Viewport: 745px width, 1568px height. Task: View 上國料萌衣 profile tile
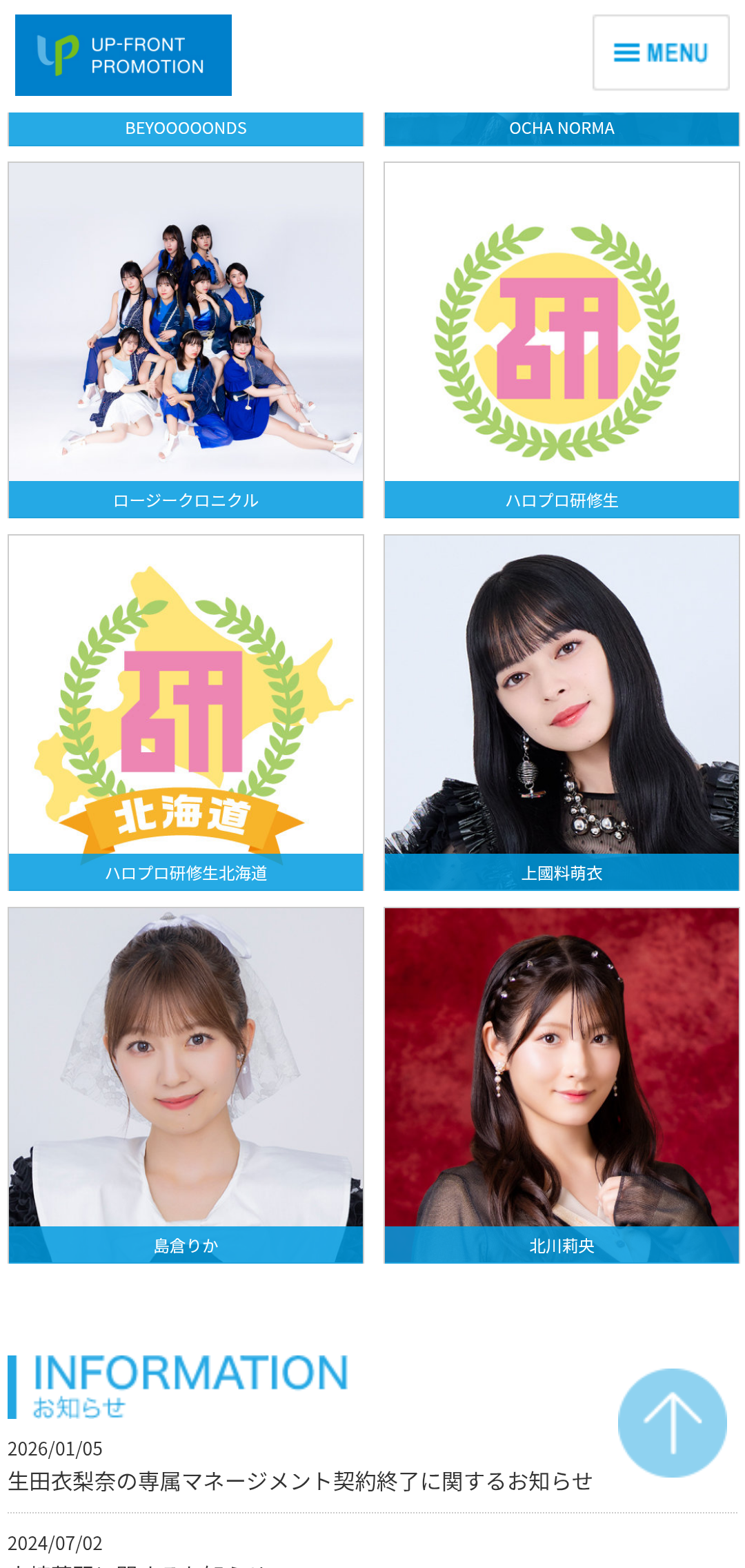562,712
